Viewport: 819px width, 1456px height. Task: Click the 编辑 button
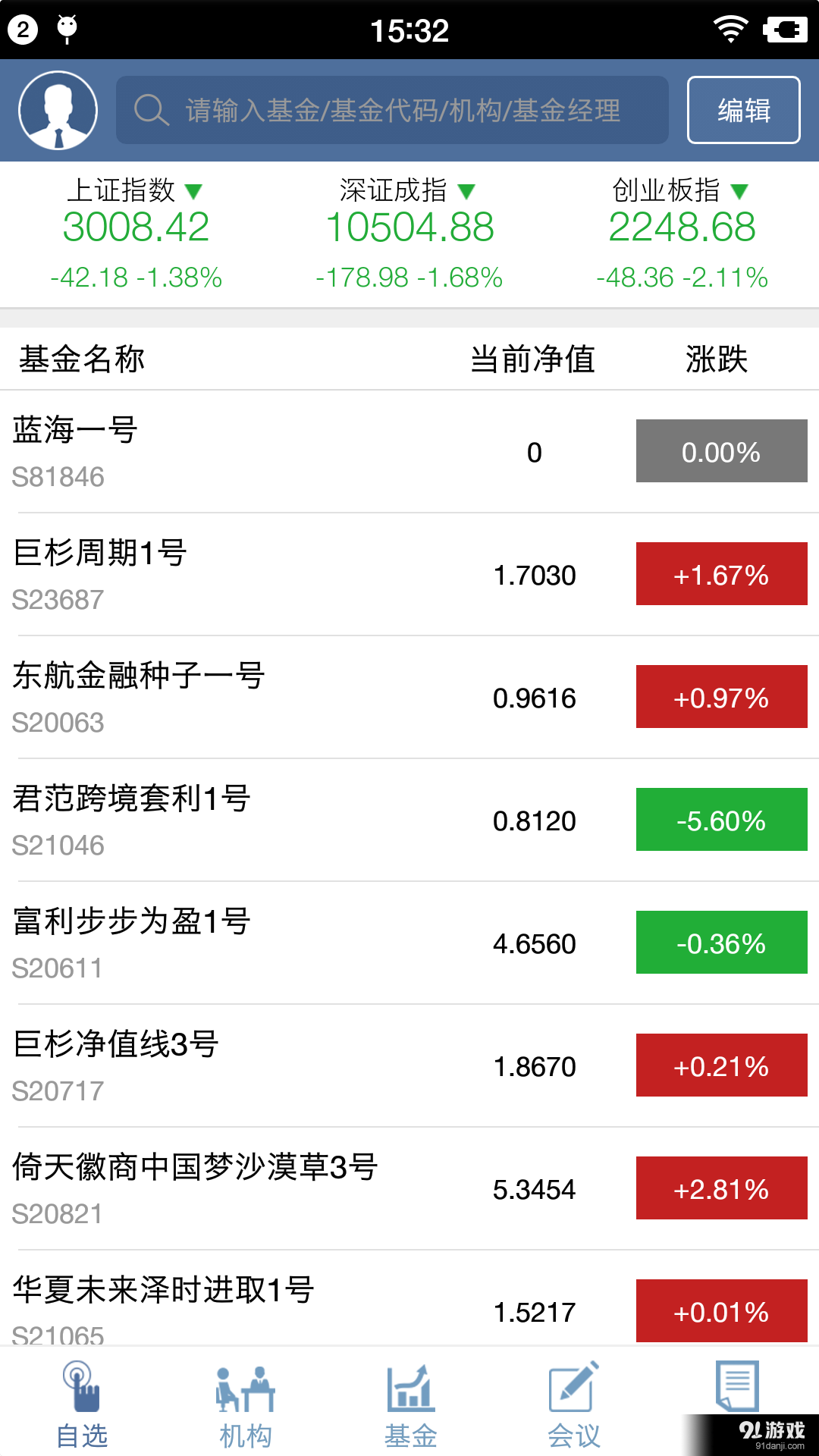(x=743, y=109)
